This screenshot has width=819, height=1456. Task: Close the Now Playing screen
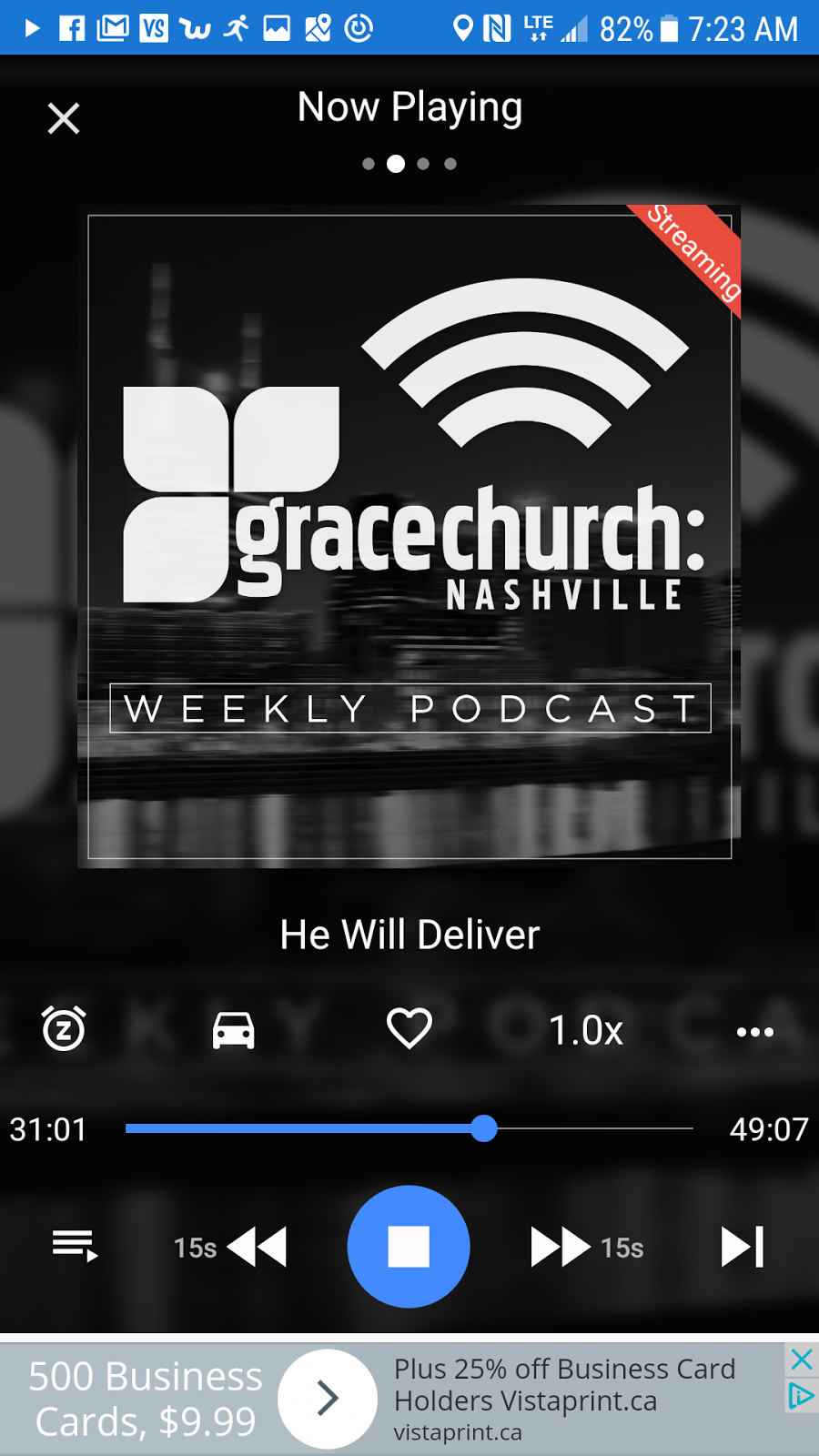point(64,118)
